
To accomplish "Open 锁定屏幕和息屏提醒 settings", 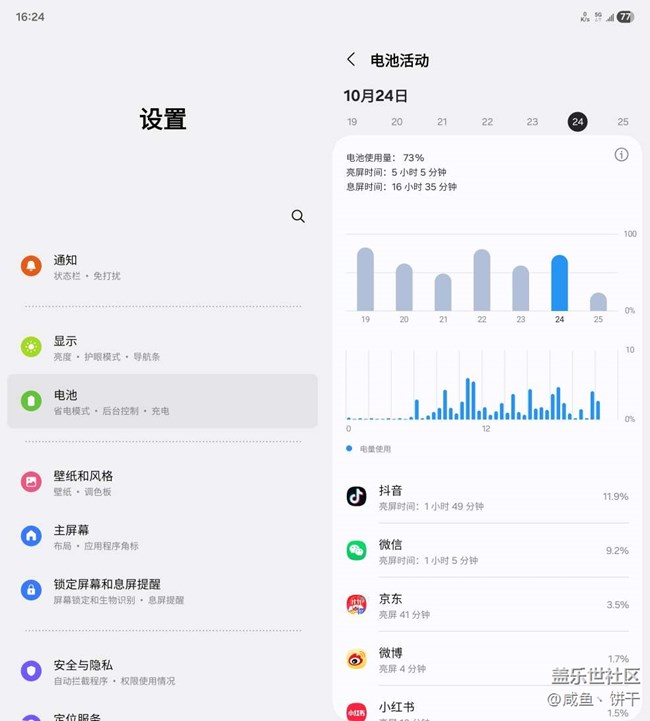I will coord(160,590).
